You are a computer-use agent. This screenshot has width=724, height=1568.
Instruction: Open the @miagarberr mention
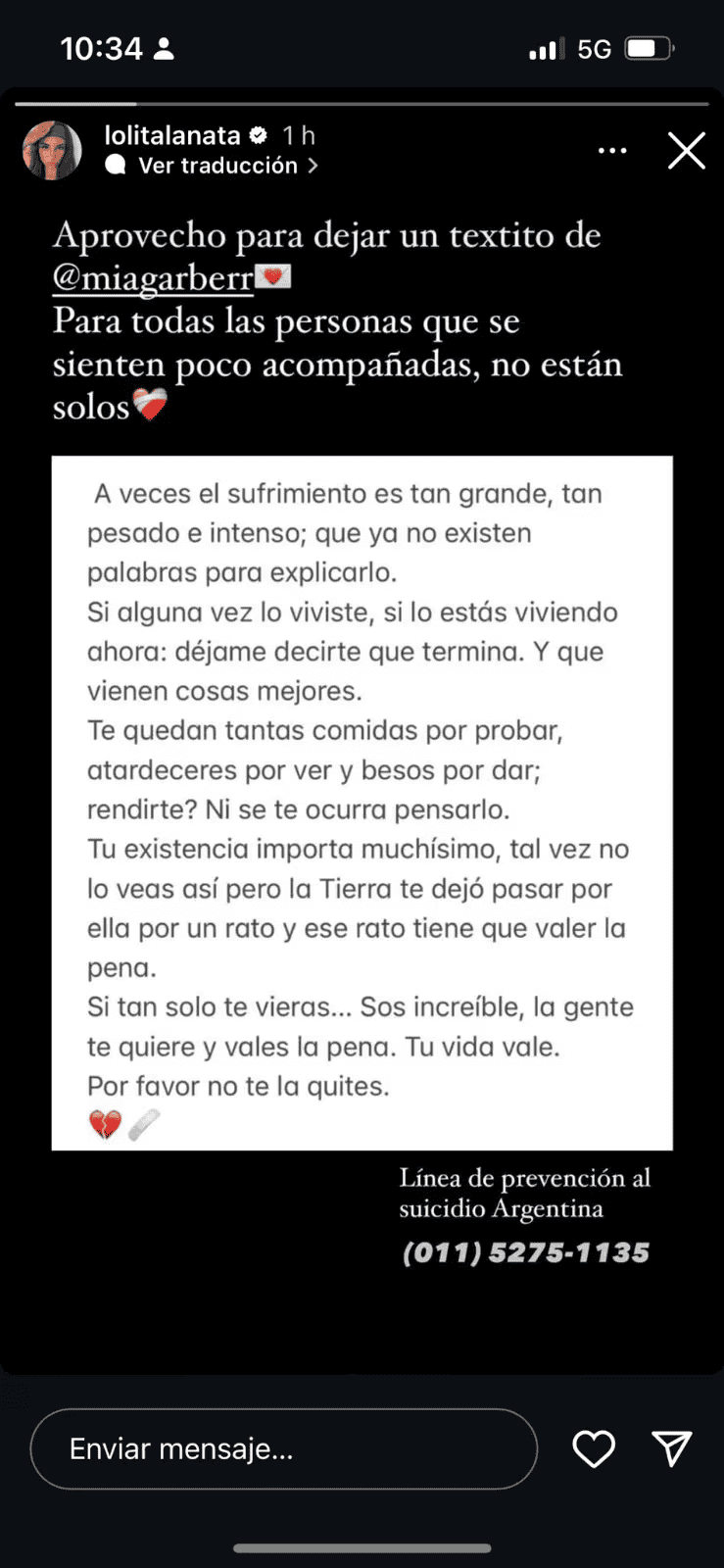coord(154,278)
